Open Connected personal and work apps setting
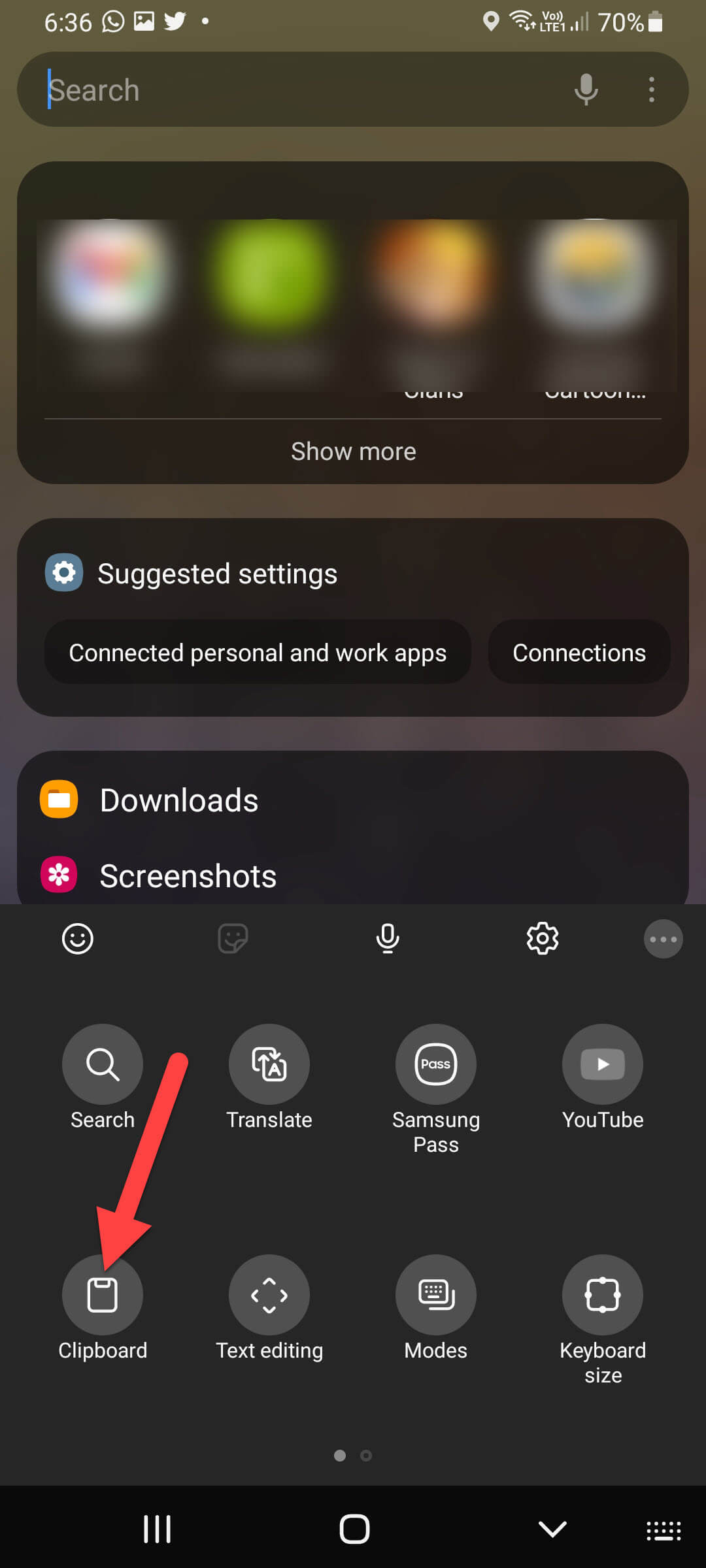Image resolution: width=706 pixels, height=1568 pixels. (x=258, y=653)
